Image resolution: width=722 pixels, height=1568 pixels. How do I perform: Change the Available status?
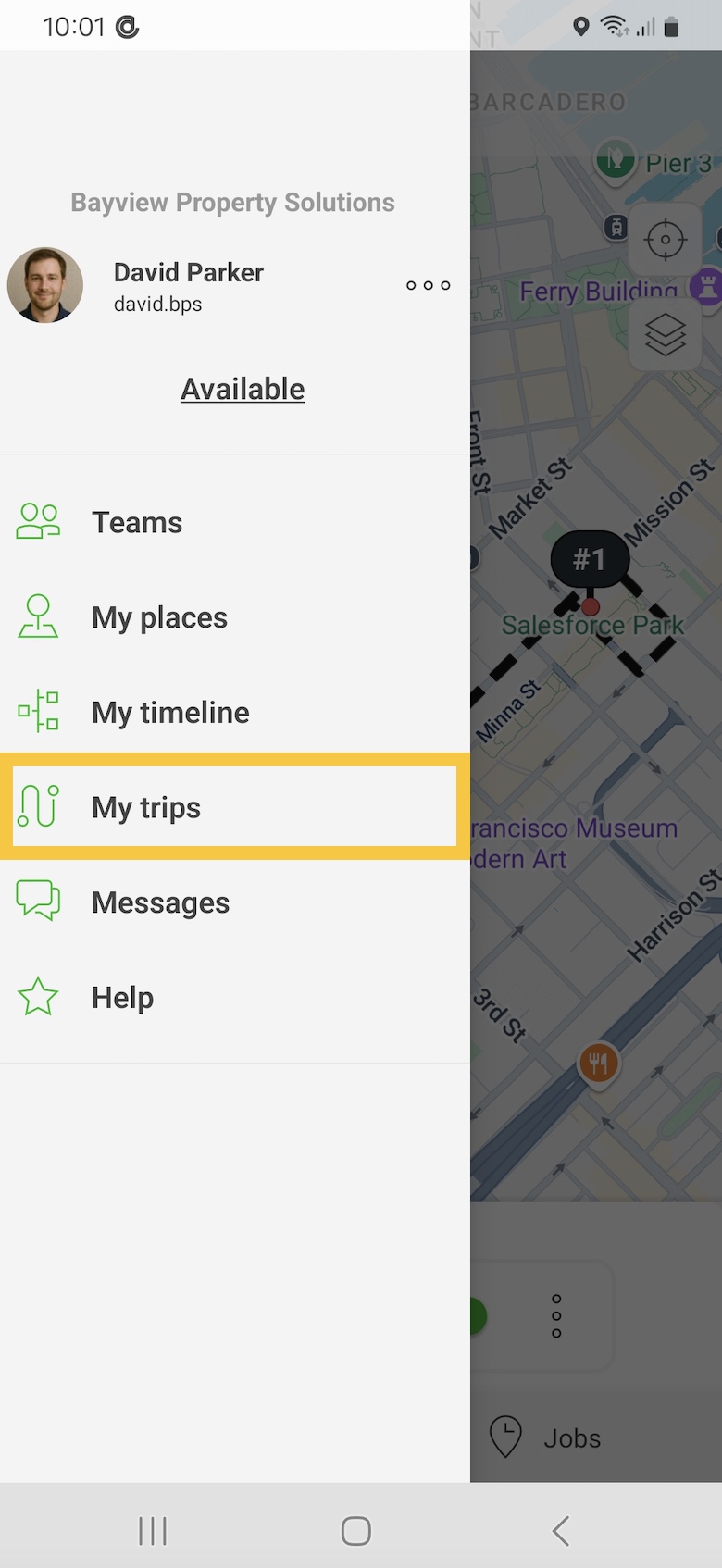242,389
